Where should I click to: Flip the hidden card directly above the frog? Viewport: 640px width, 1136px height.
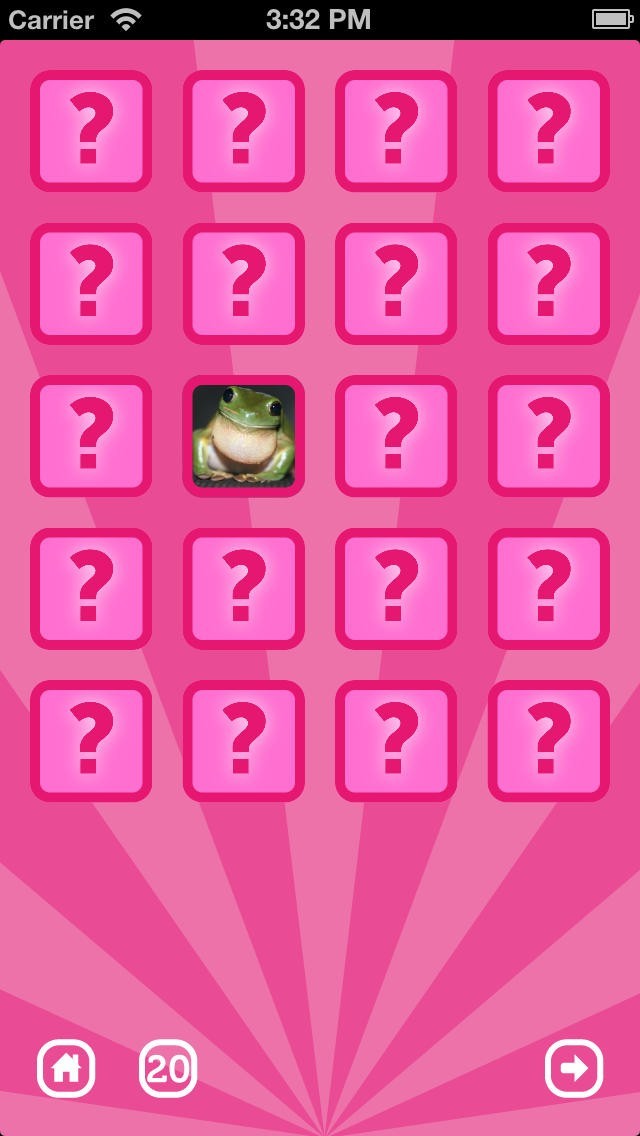244,283
